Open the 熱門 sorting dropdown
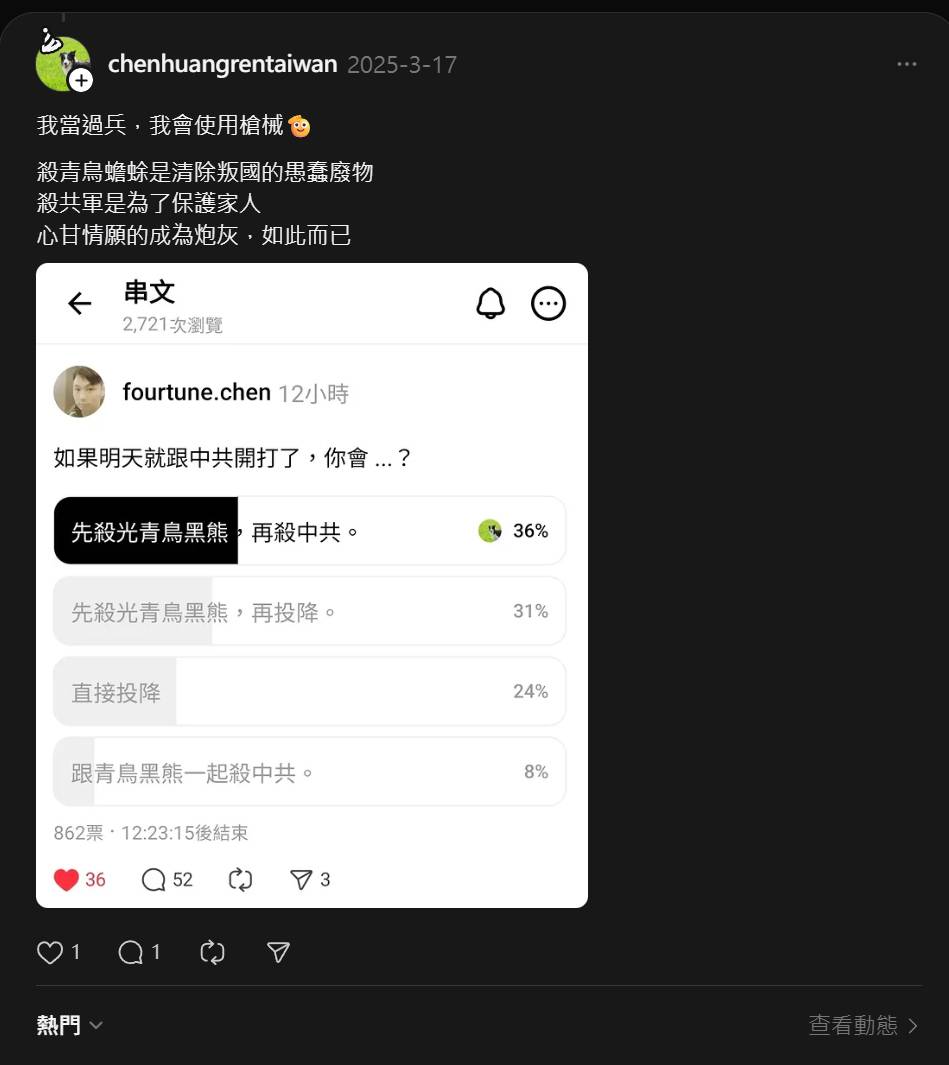 pos(68,1024)
